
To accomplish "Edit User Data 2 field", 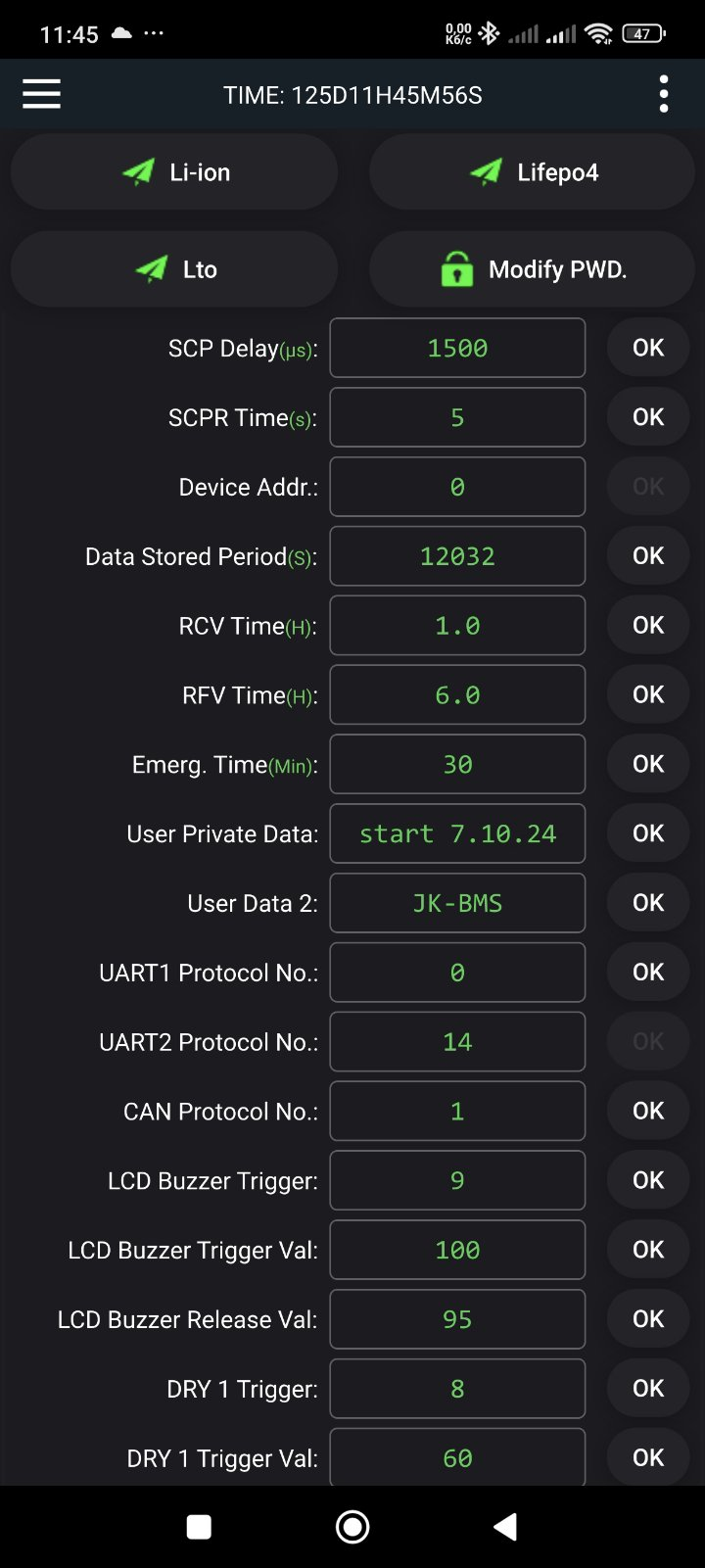I will [x=457, y=903].
